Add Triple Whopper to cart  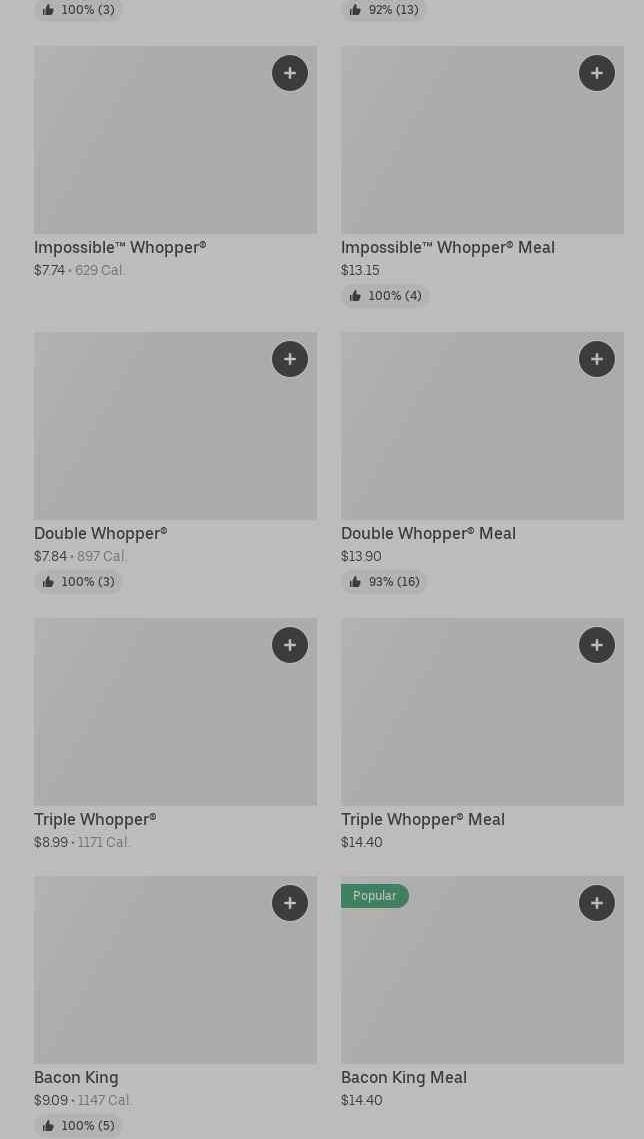(290, 645)
